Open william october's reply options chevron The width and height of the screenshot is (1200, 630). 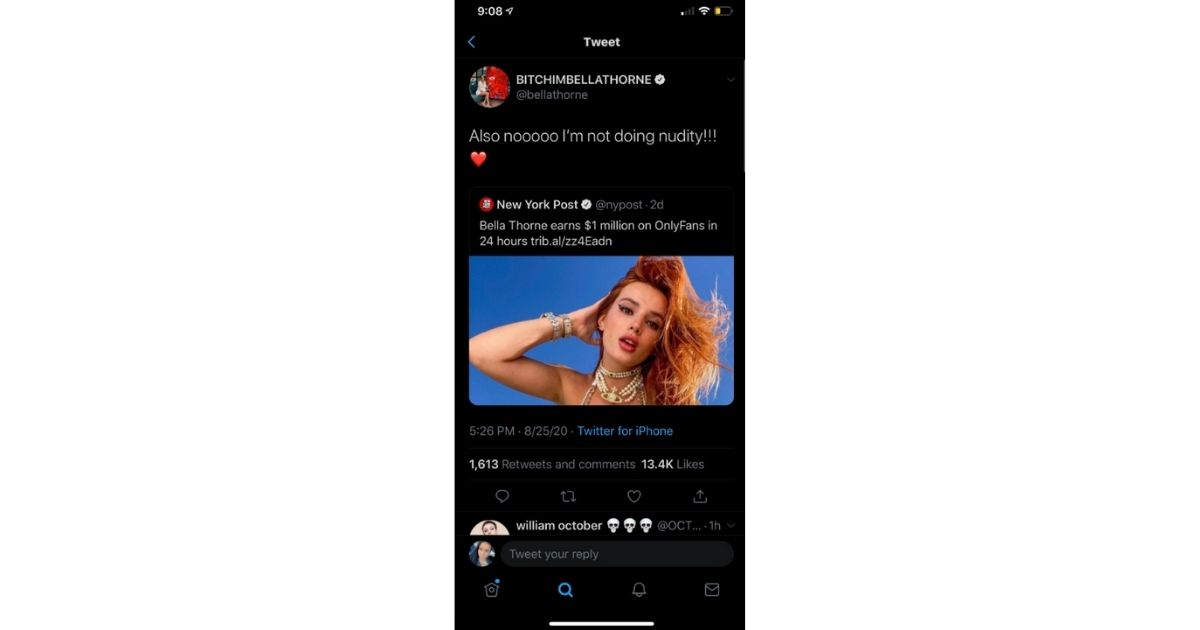point(731,525)
